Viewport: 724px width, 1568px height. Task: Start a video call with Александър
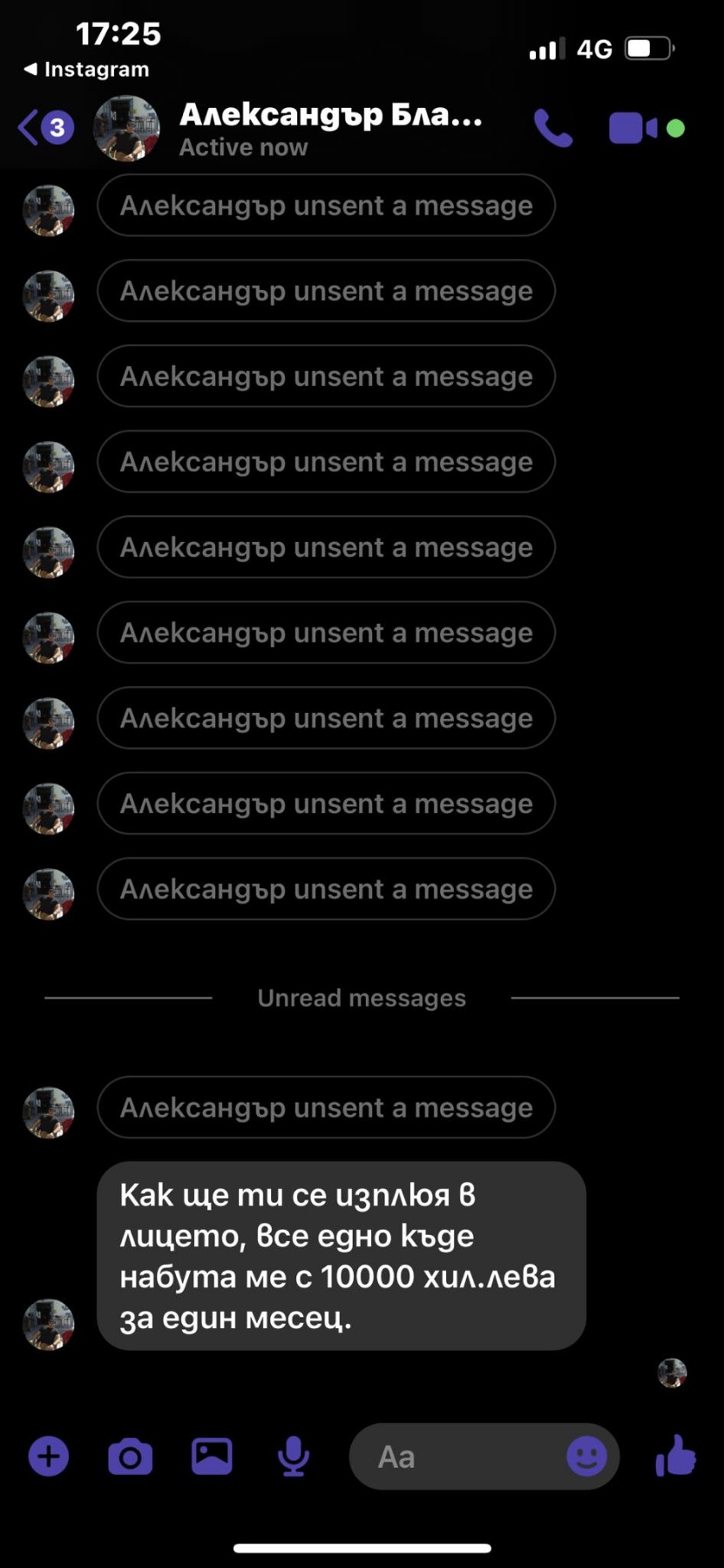point(633,128)
